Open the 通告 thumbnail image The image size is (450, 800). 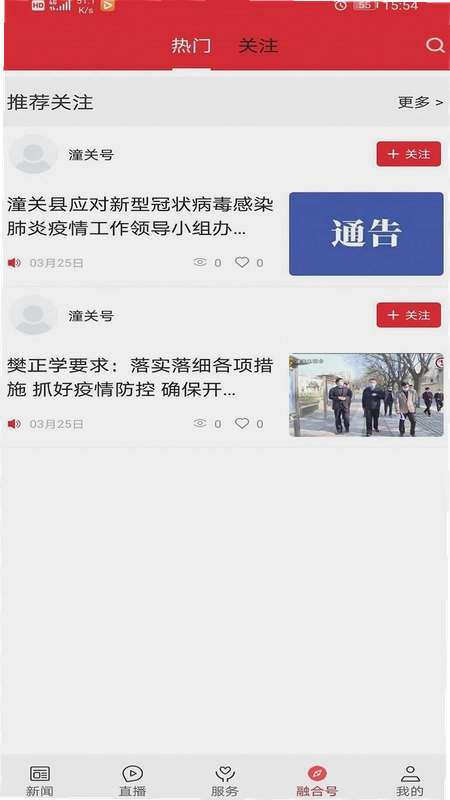pyautogui.click(x=366, y=234)
